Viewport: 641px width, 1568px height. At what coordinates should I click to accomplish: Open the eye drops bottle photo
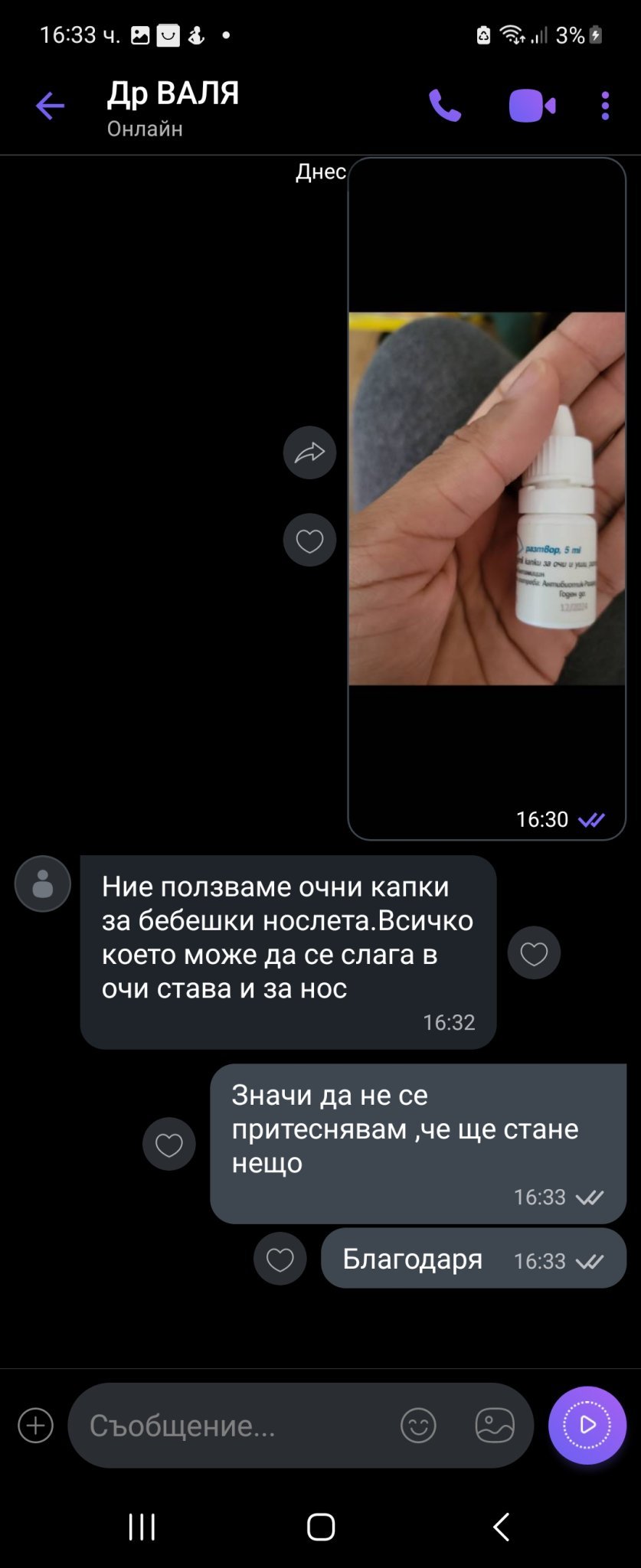click(486, 498)
